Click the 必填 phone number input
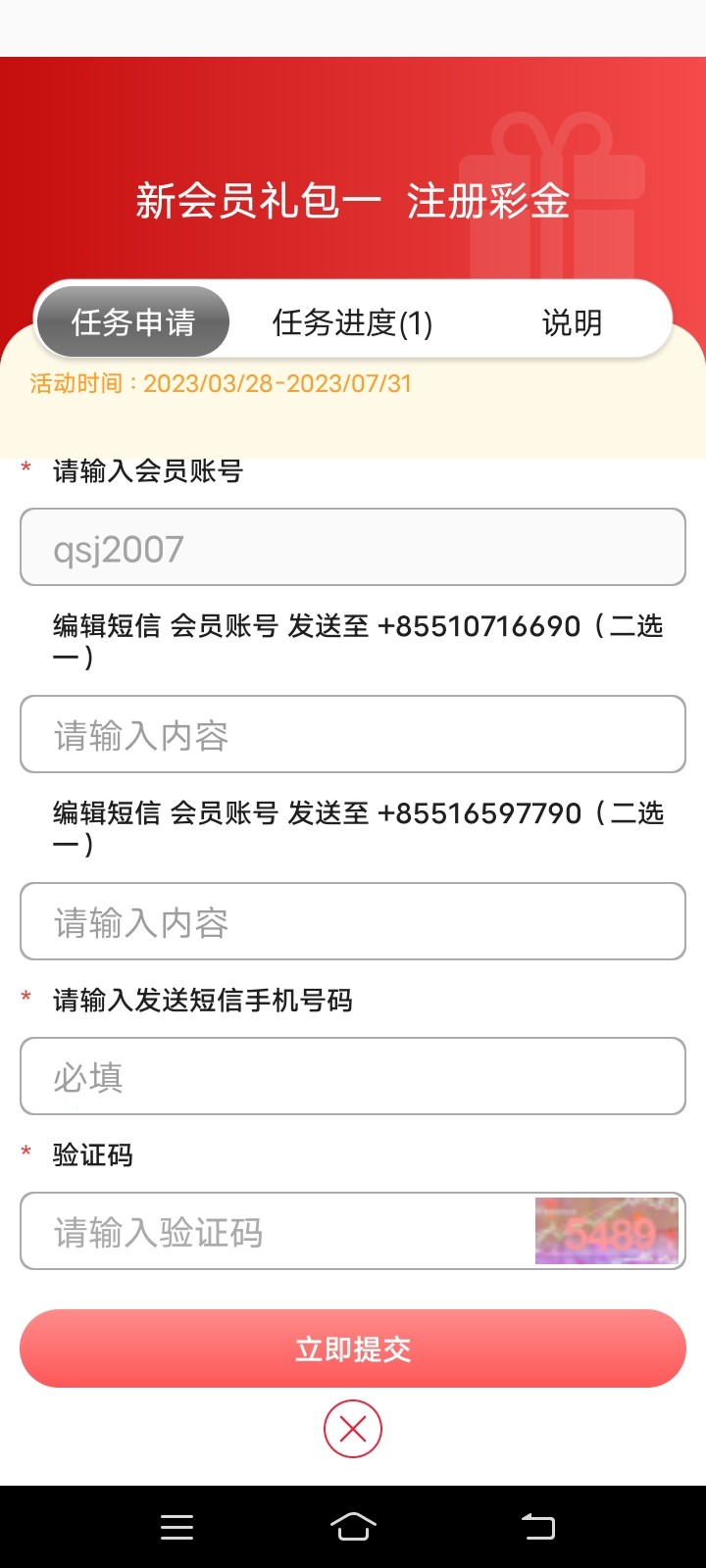This screenshot has height=1568, width=706. [x=352, y=1076]
